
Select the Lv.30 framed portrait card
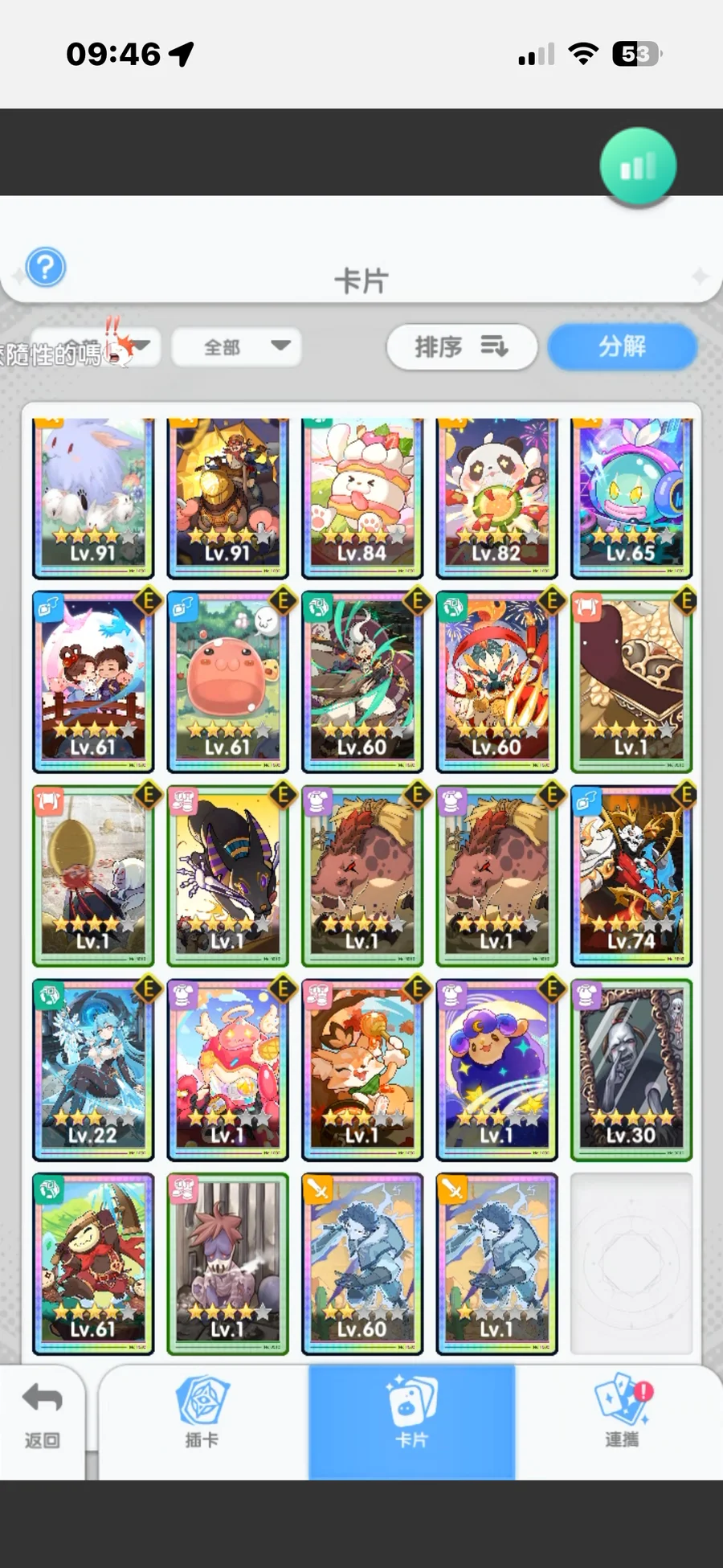tap(631, 1070)
